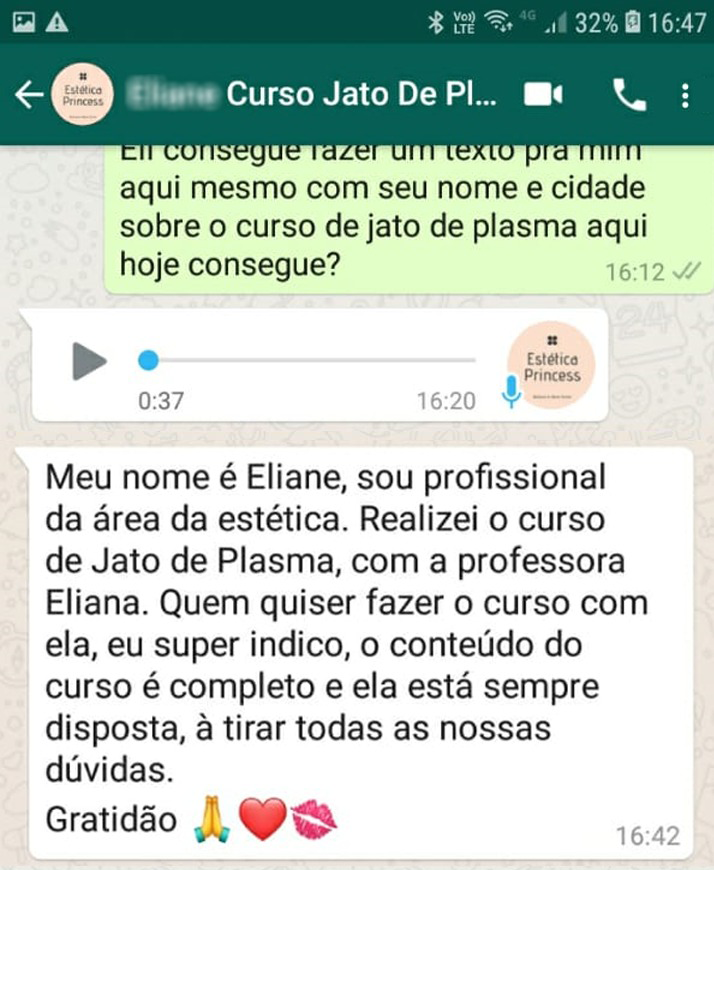This screenshot has width=714, height=986.
Task: Start a video call
Action: coord(543,95)
